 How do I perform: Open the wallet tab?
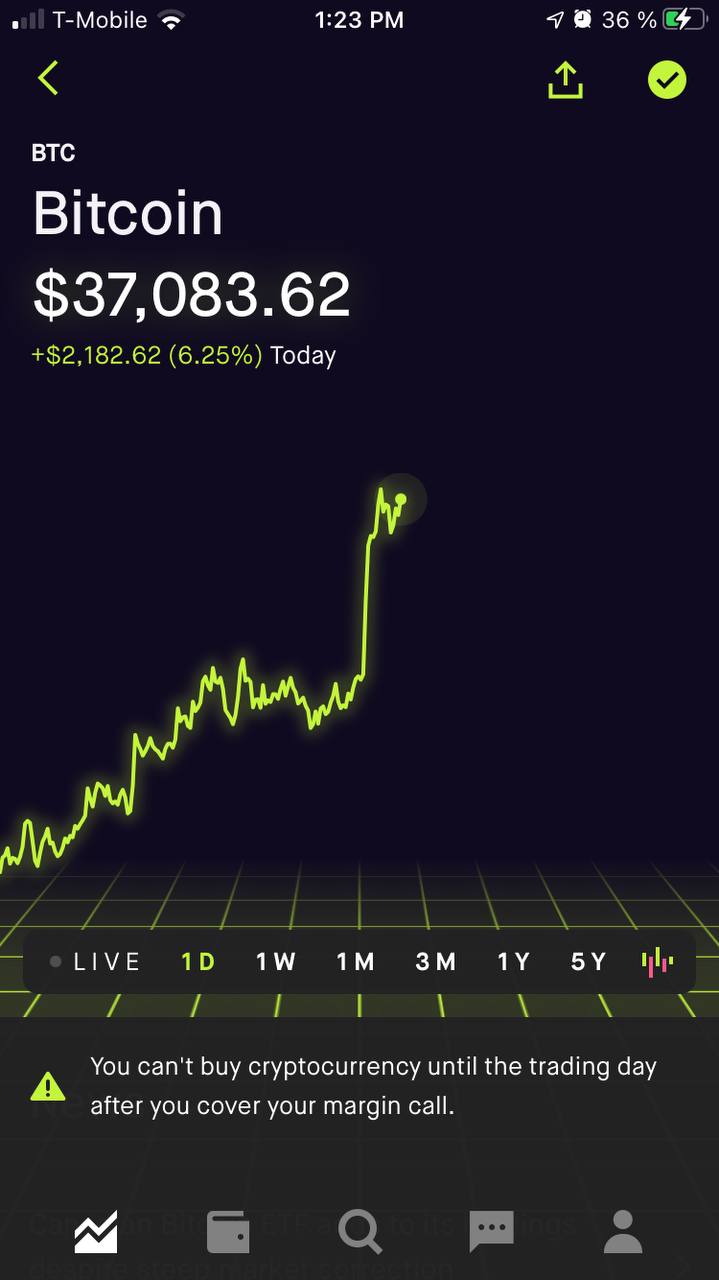point(228,1231)
